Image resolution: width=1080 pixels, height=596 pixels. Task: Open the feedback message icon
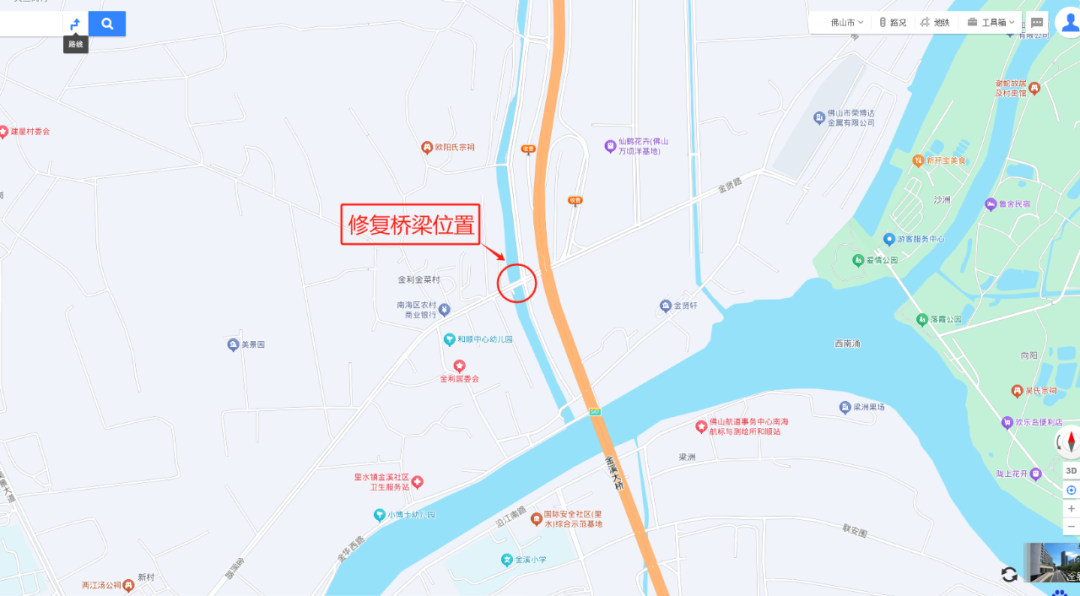(x=1037, y=22)
